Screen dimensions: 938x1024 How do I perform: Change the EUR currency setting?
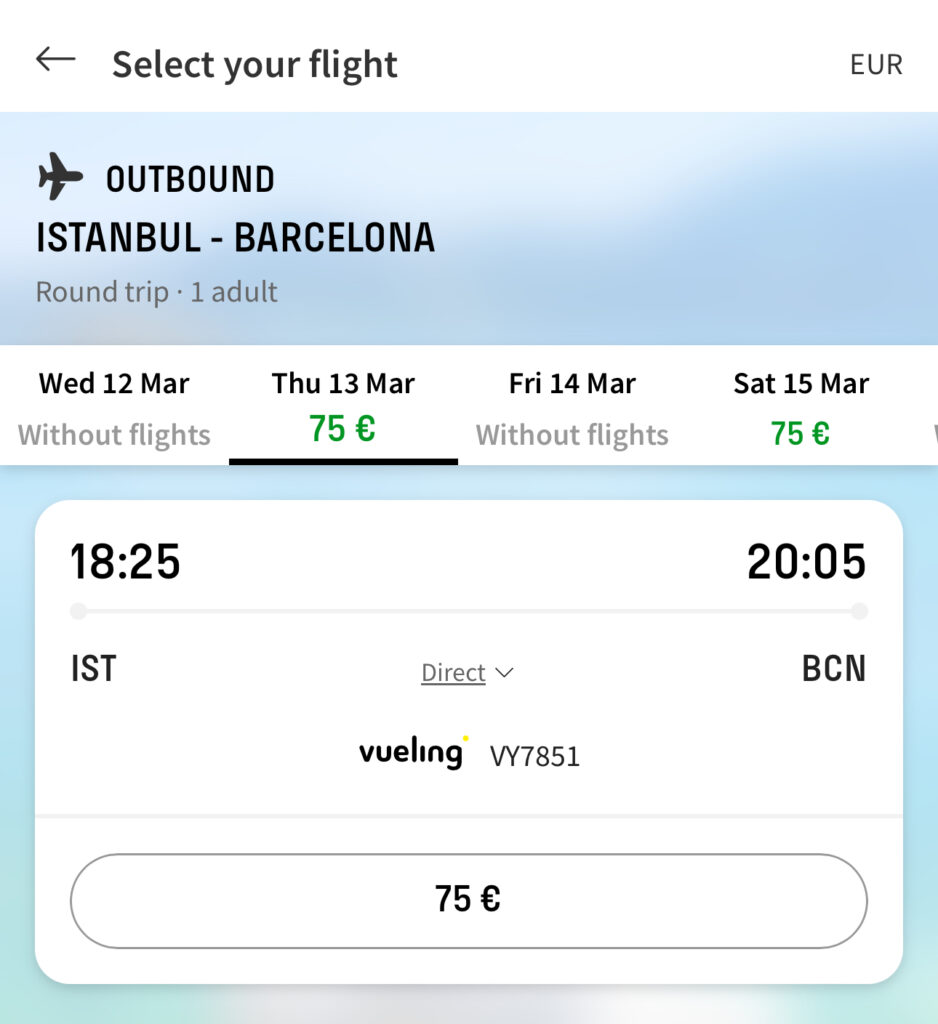pos(875,65)
